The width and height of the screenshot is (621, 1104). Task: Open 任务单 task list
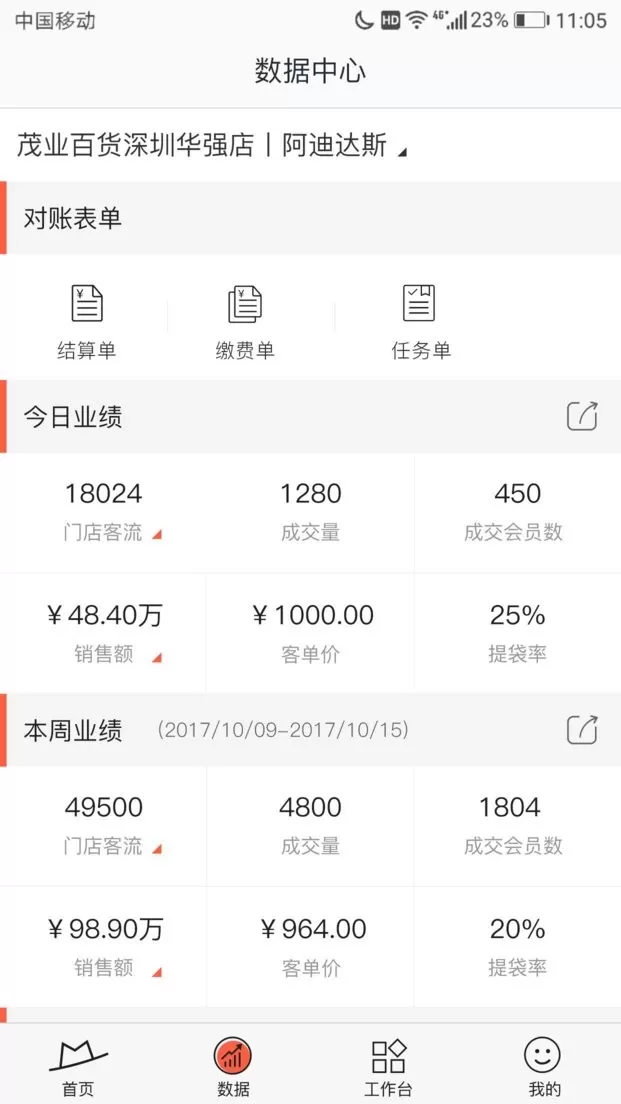coord(420,322)
